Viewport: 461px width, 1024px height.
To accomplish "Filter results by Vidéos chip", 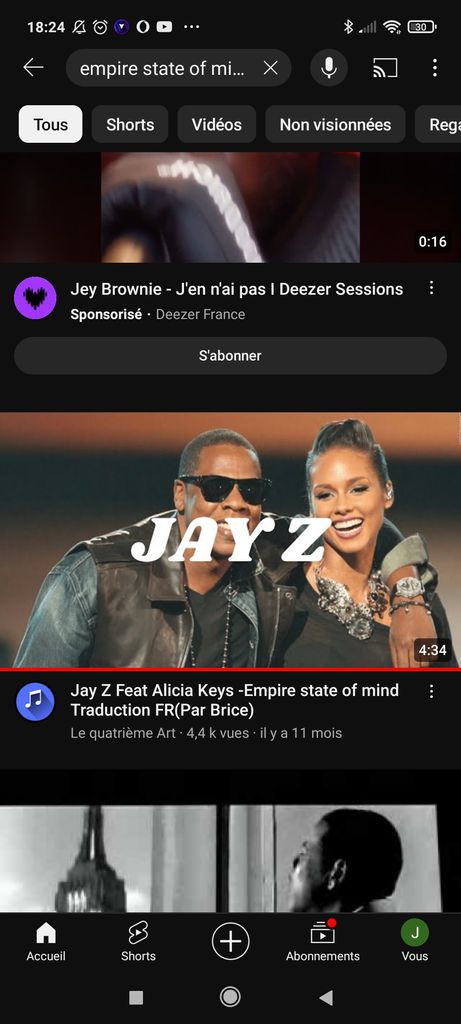I will coord(217,124).
